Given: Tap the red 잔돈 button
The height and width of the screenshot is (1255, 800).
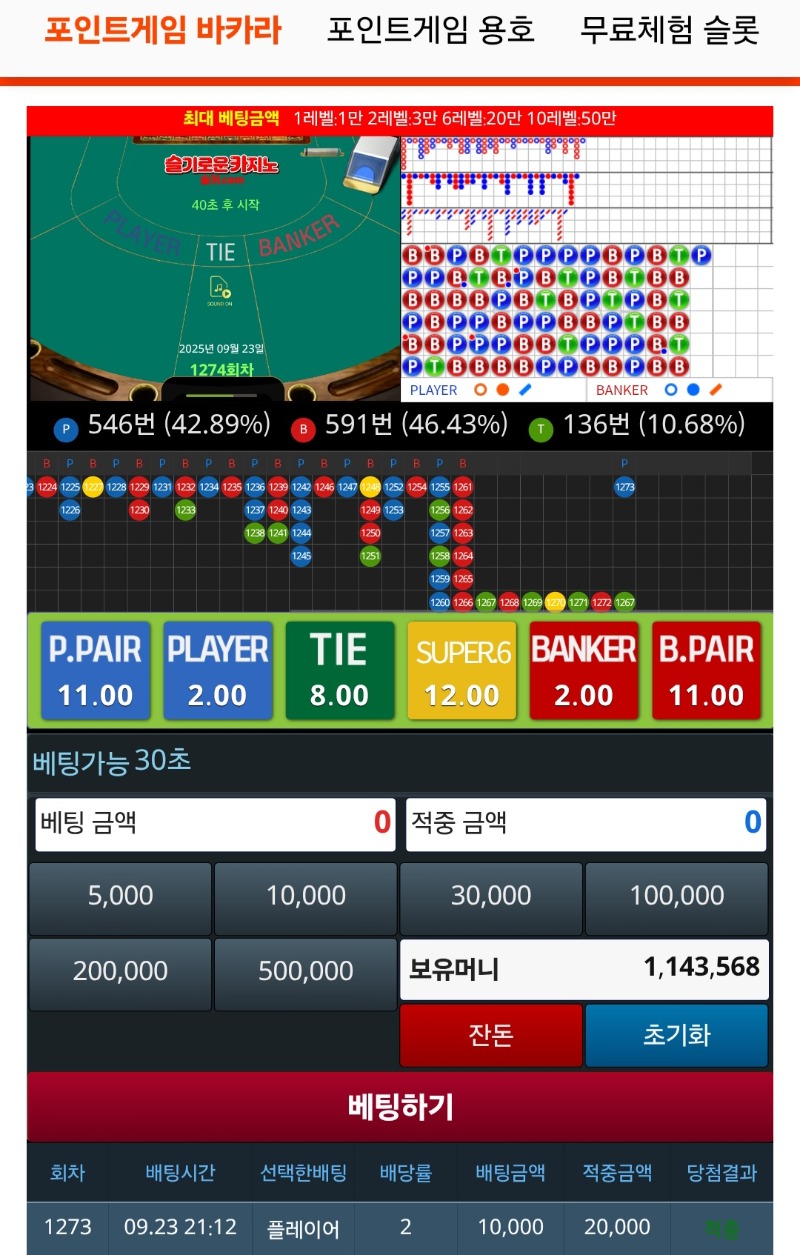Looking at the screenshot, I should point(491,1035).
